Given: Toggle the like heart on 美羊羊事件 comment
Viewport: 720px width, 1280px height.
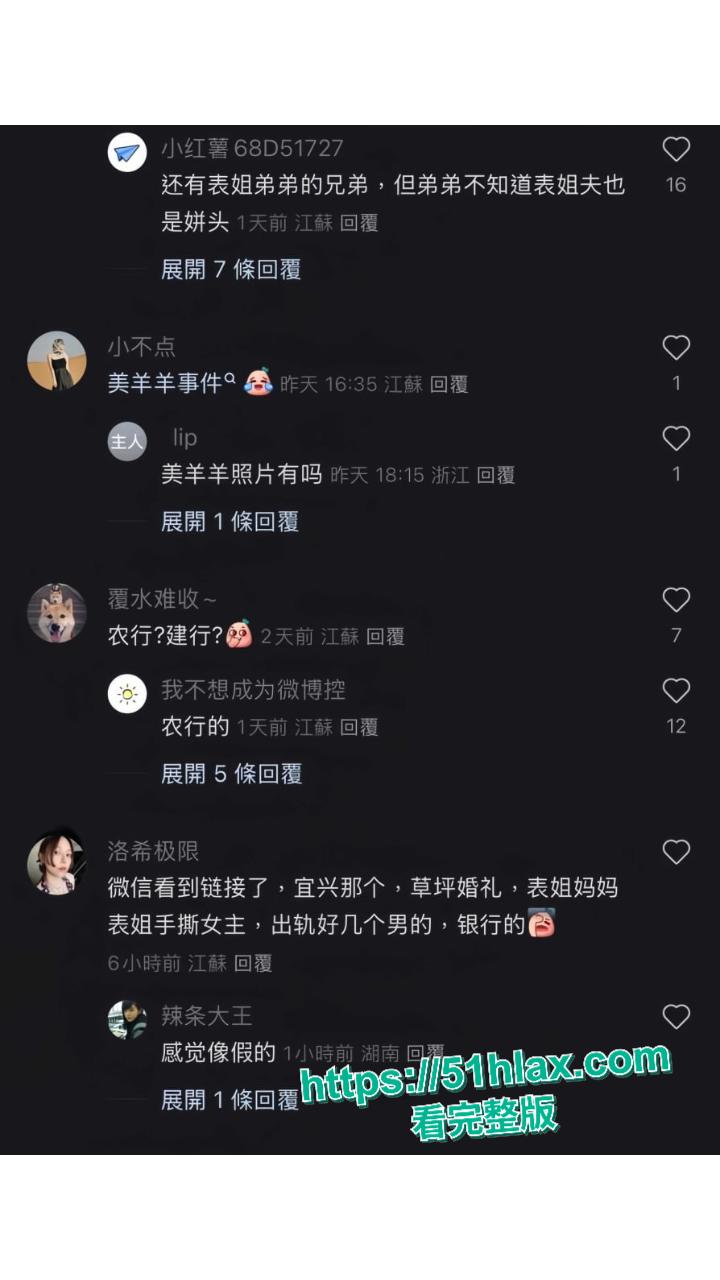Looking at the screenshot, I should (x=678, y=347).
